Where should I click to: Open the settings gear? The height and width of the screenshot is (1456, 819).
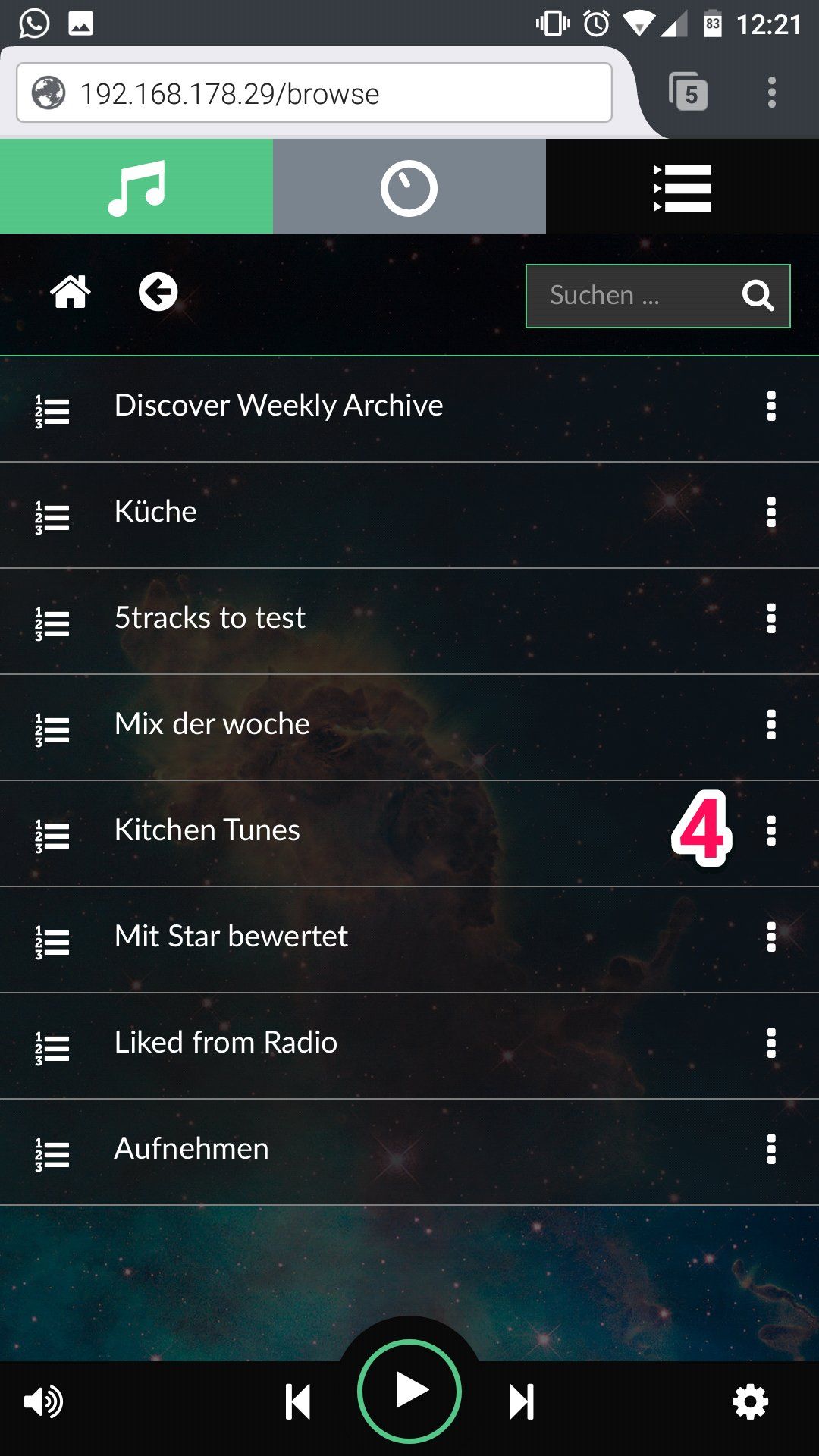[750, 1402]
